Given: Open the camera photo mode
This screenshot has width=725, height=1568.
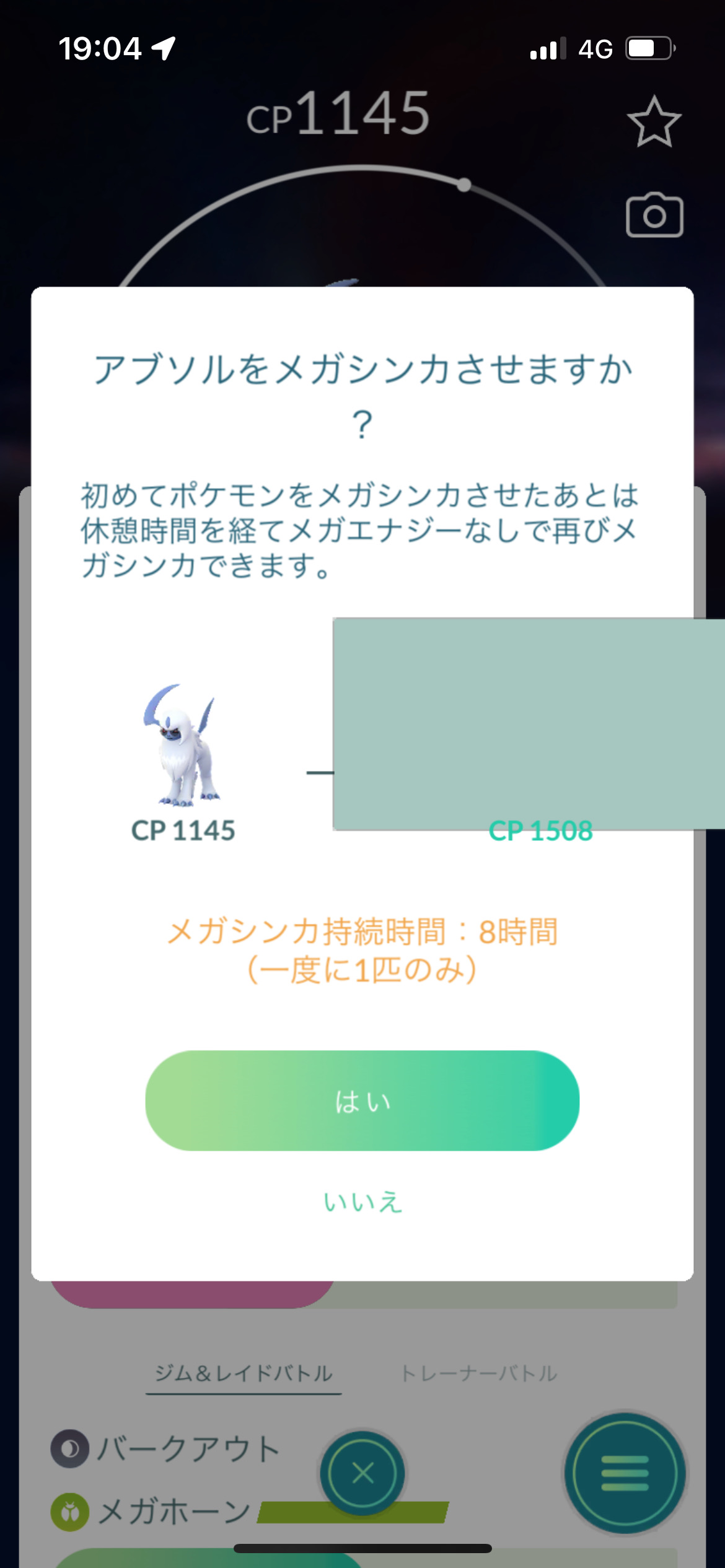Looking at the screenshot, I should click(654, 216).
